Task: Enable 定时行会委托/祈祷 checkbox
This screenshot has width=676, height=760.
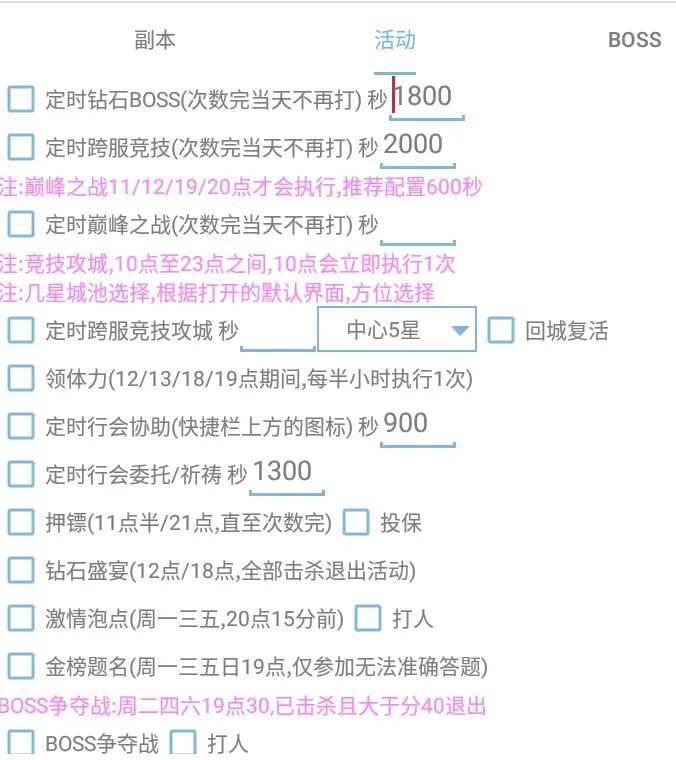Action: (x=21, y=473)
